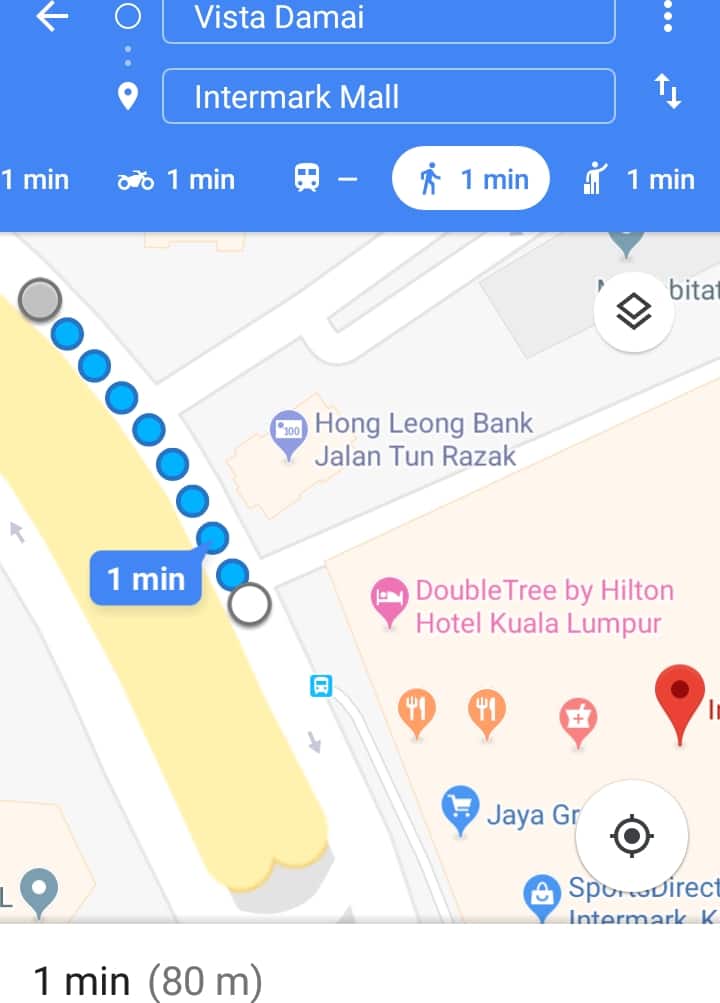Screen dimensions: 720x1003
Task: Select the 1 min route label
Action: point(146,578)
